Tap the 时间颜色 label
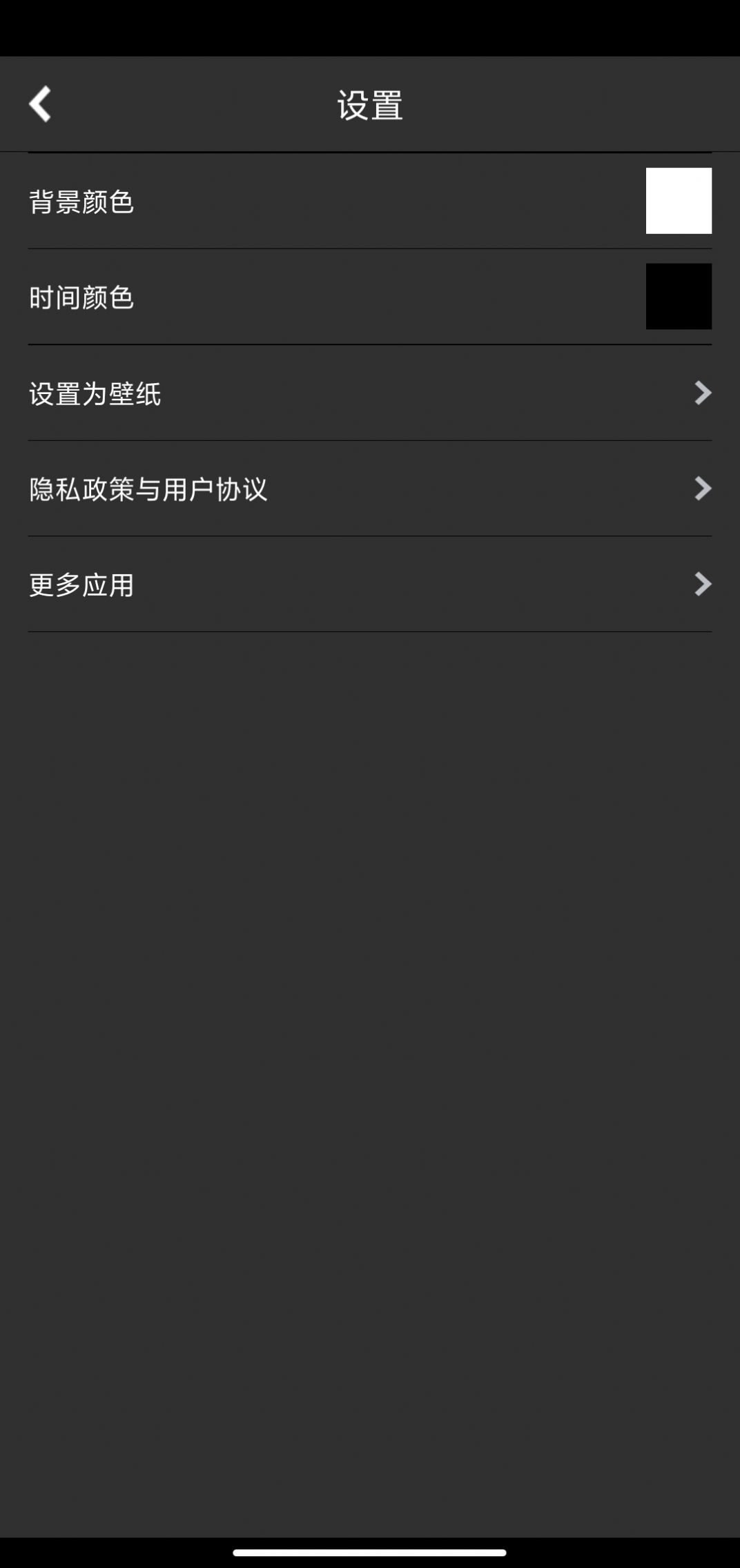 click(82, 297)
